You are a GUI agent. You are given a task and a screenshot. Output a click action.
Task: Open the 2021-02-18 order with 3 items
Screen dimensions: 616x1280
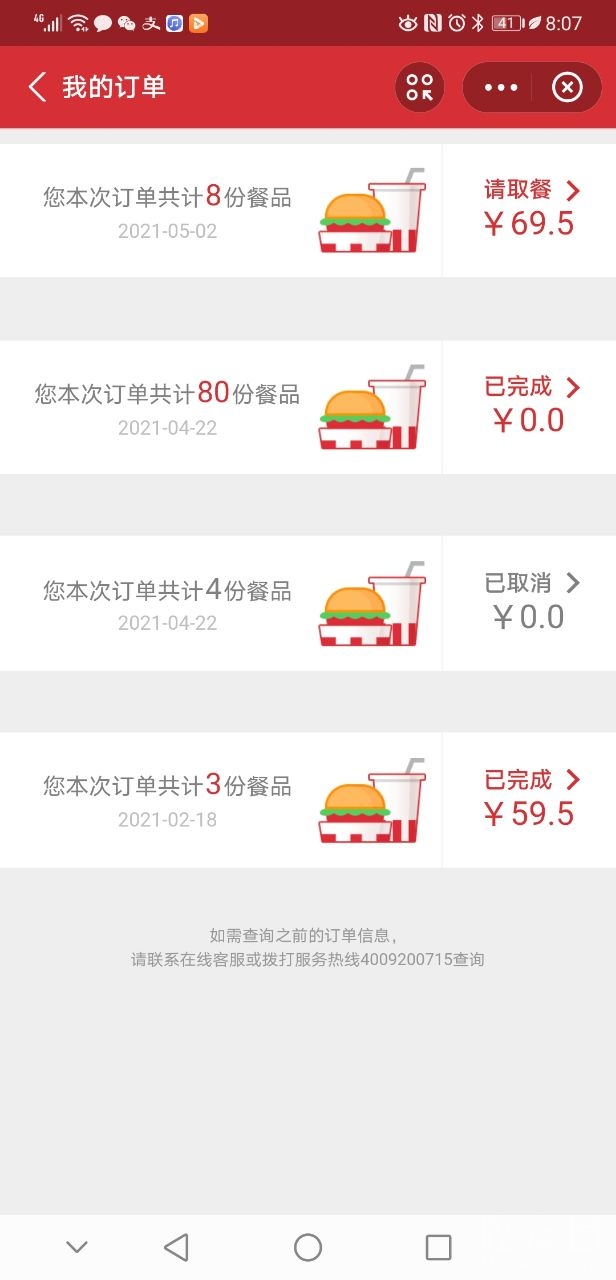[x=220, y=799]
